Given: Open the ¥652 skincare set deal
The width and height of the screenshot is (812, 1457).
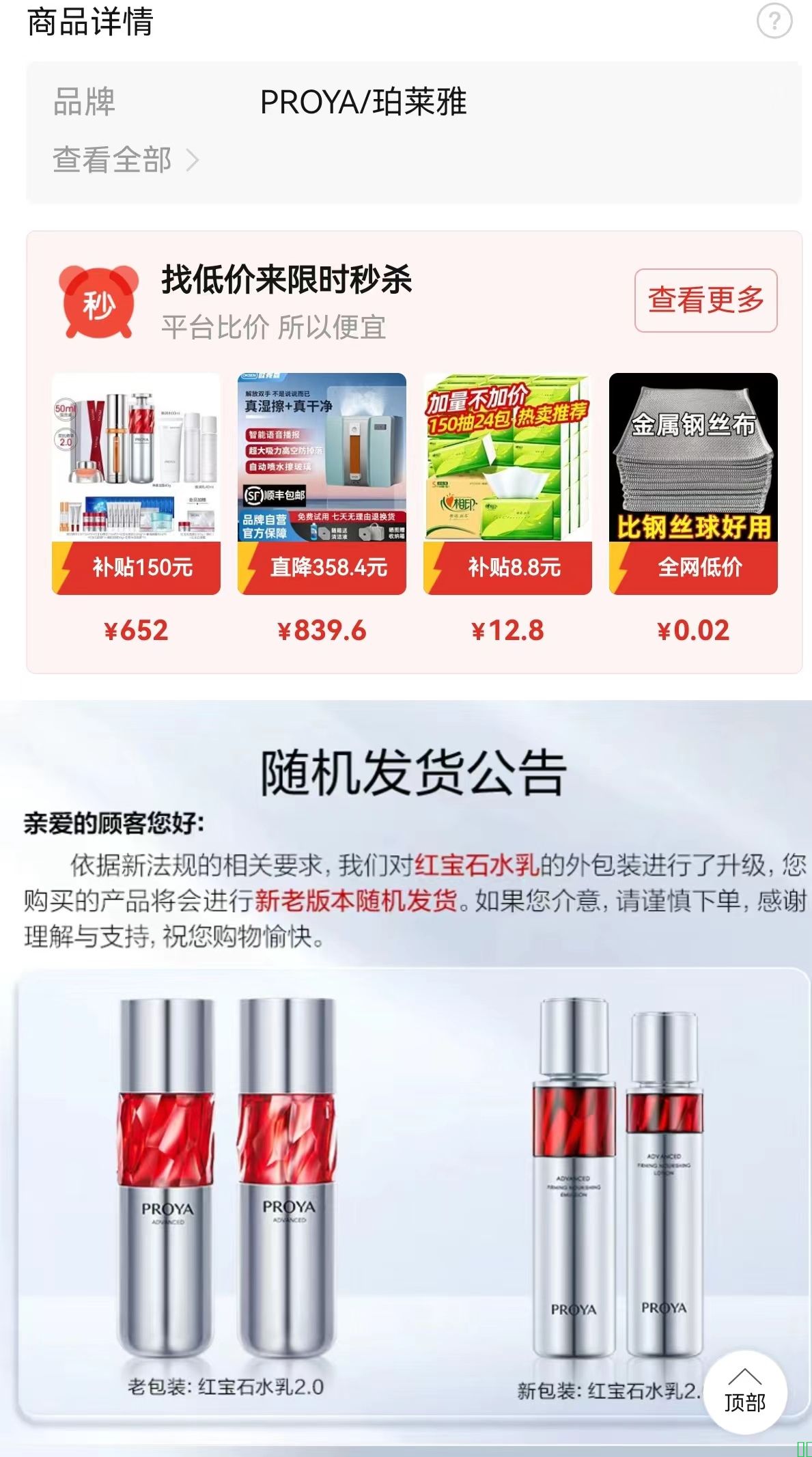Looking at the screenshot, I should pos(136,484).
